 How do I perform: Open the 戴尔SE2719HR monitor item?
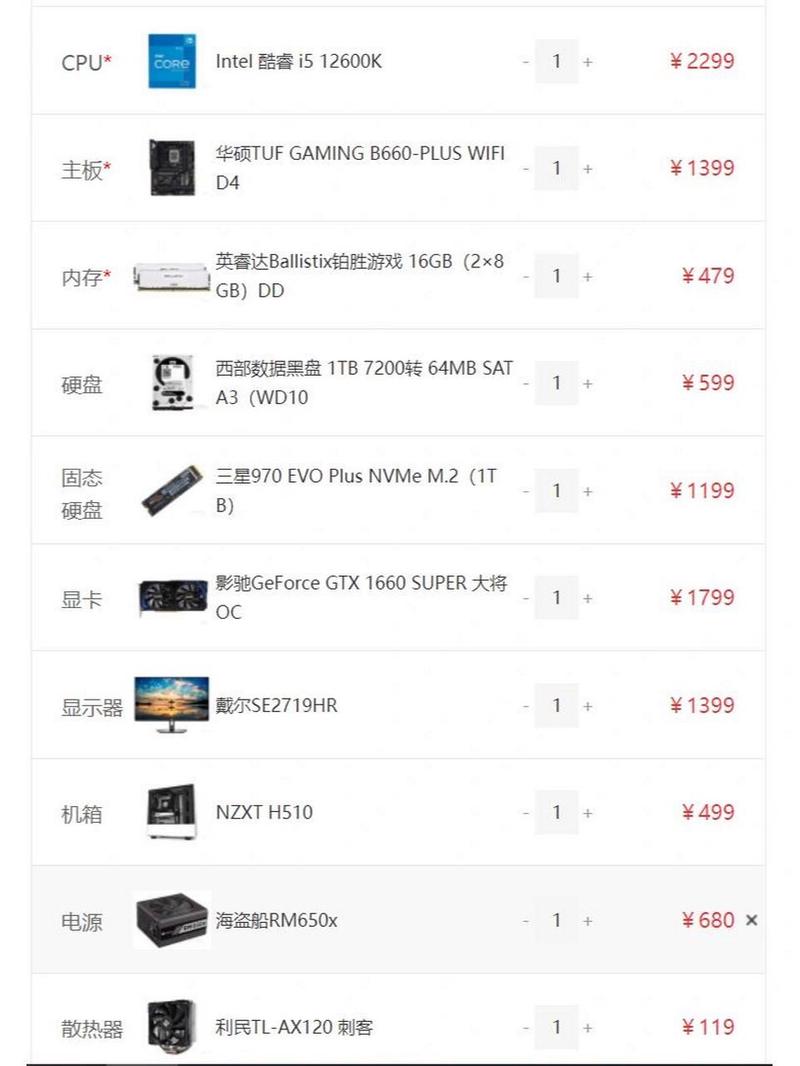click(277, 706)
